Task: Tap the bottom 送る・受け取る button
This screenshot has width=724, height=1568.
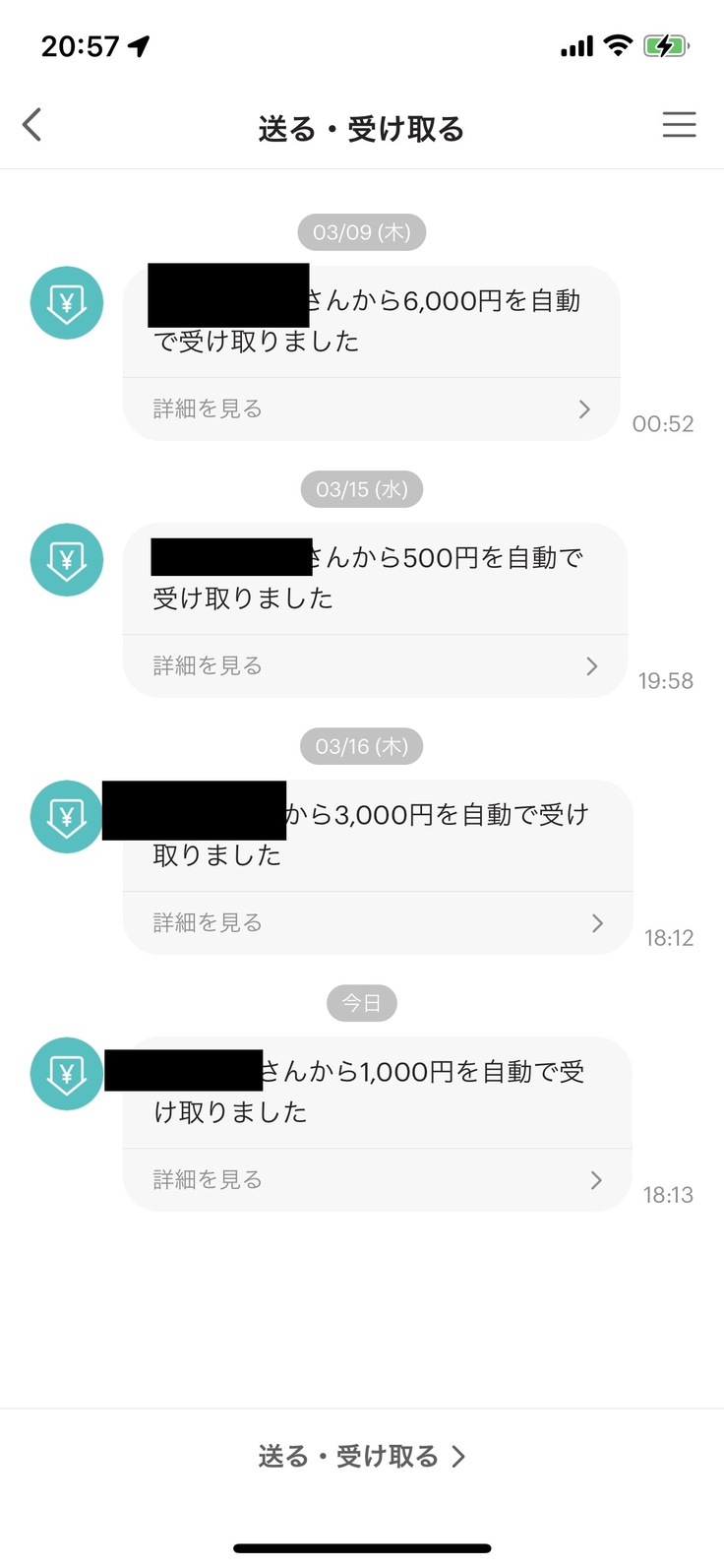Action: [x=361, y=1456]
